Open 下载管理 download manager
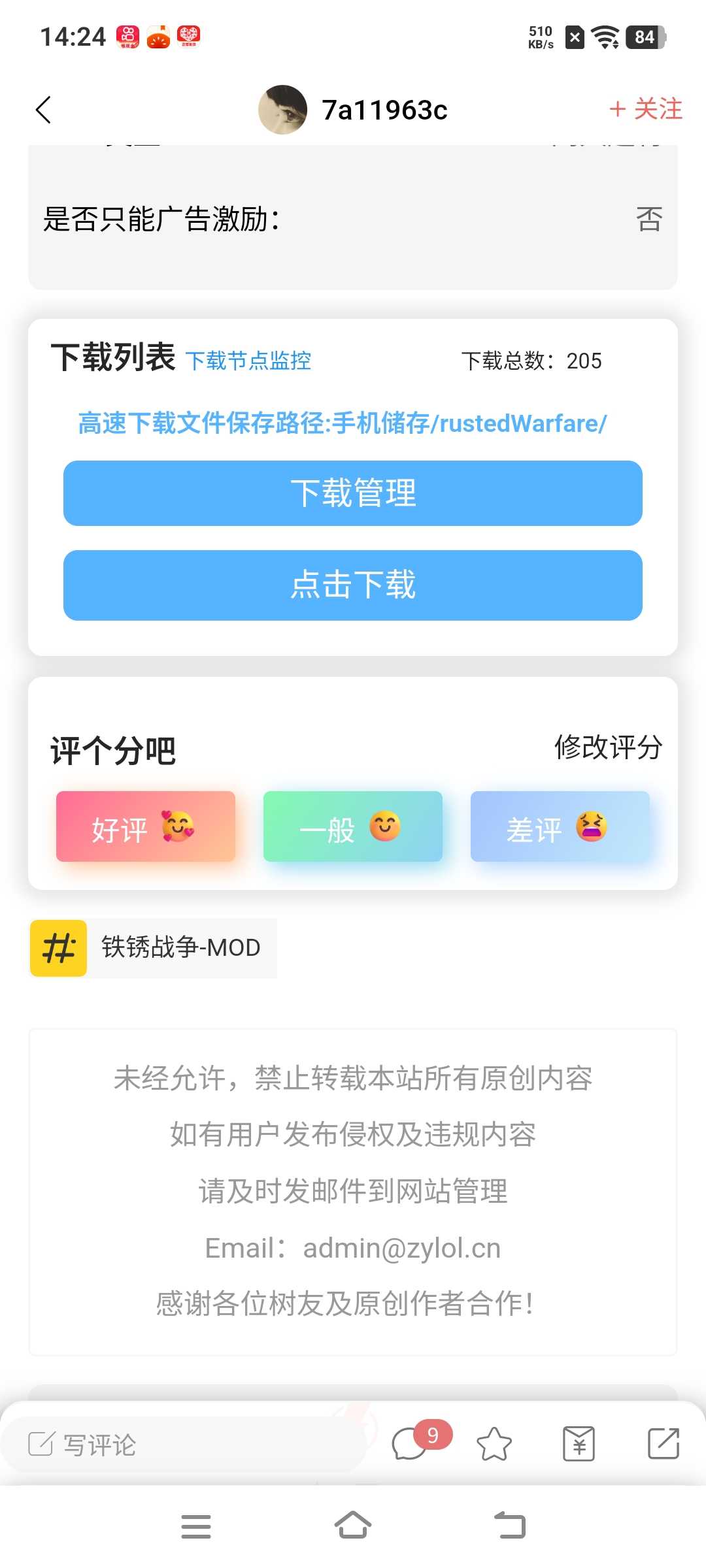Viewport: 706px width, 1568px height. pos(353,493)
